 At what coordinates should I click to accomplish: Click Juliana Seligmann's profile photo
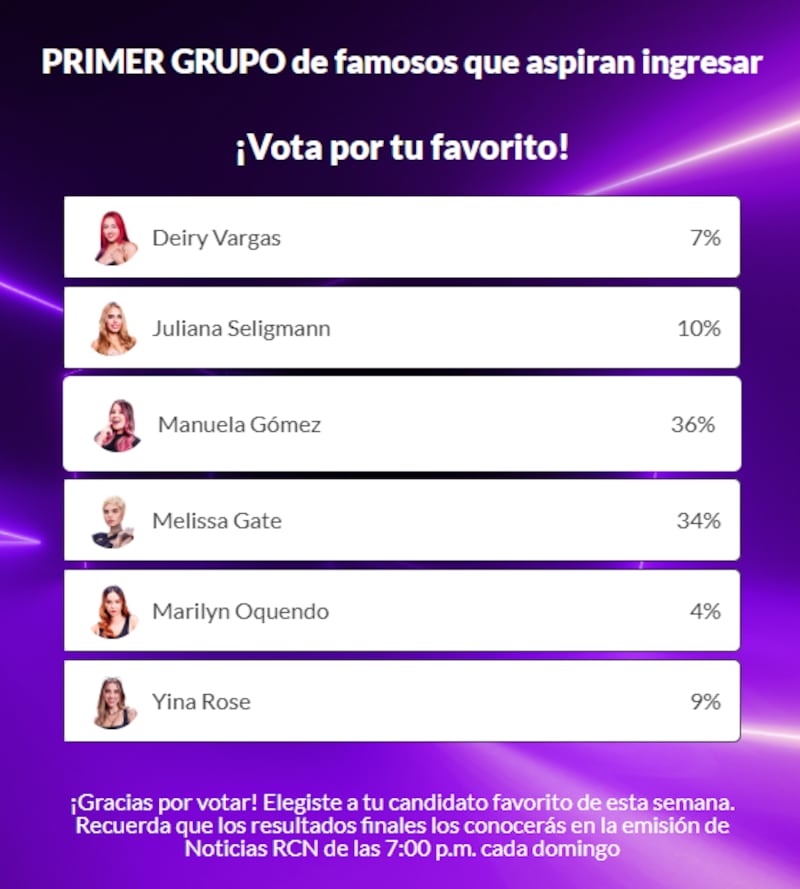tap(113, 328)
